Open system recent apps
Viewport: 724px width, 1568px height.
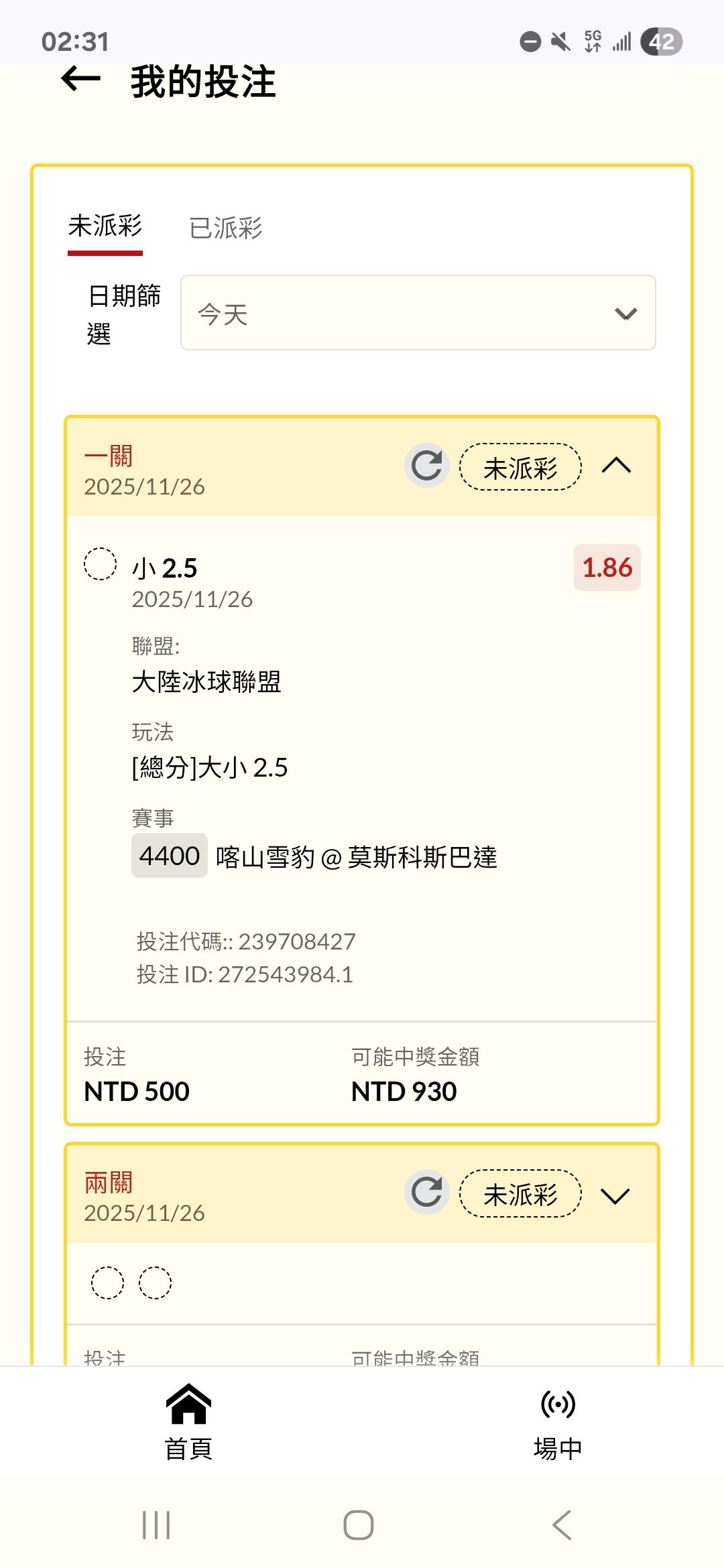[x=156, y=1526]
